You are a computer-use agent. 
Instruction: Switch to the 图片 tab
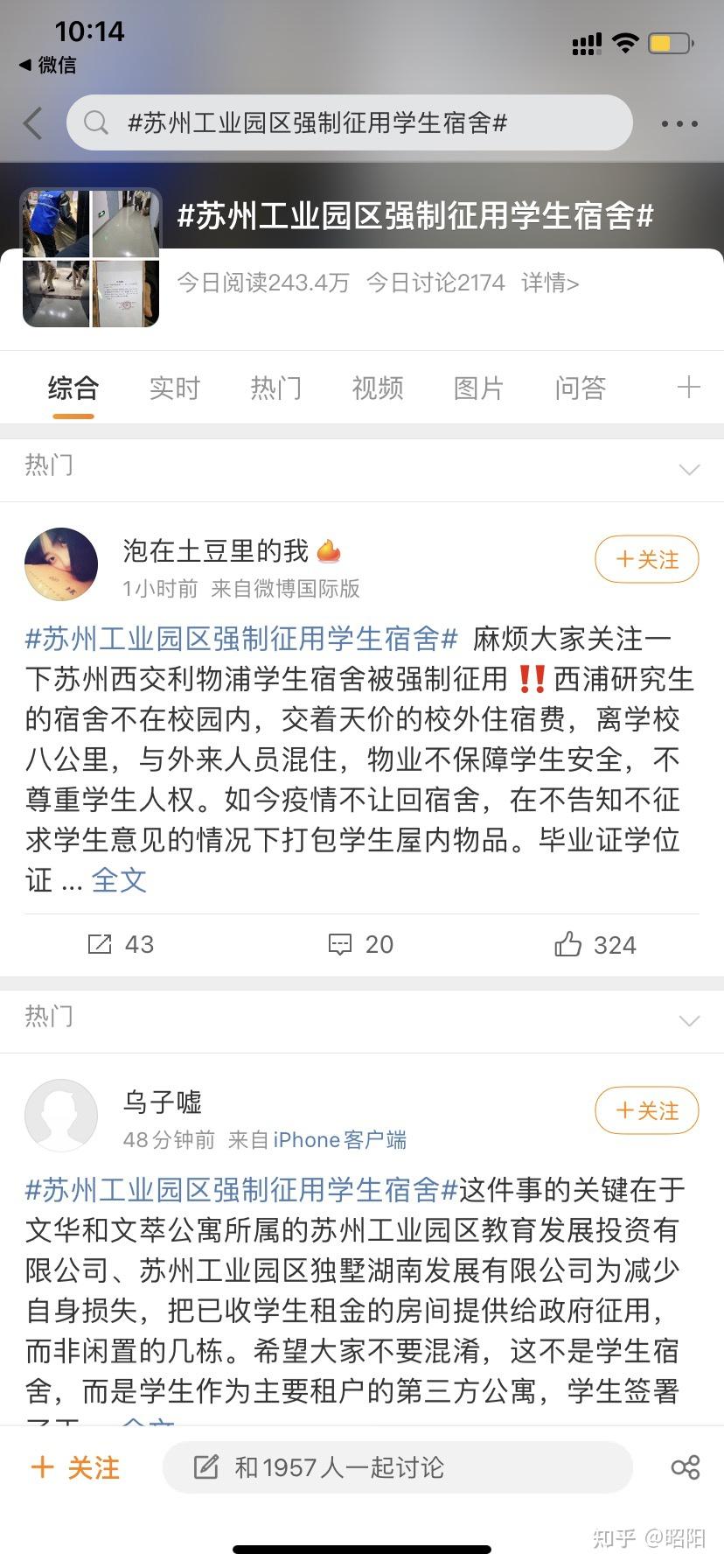[x=479, y=388]
